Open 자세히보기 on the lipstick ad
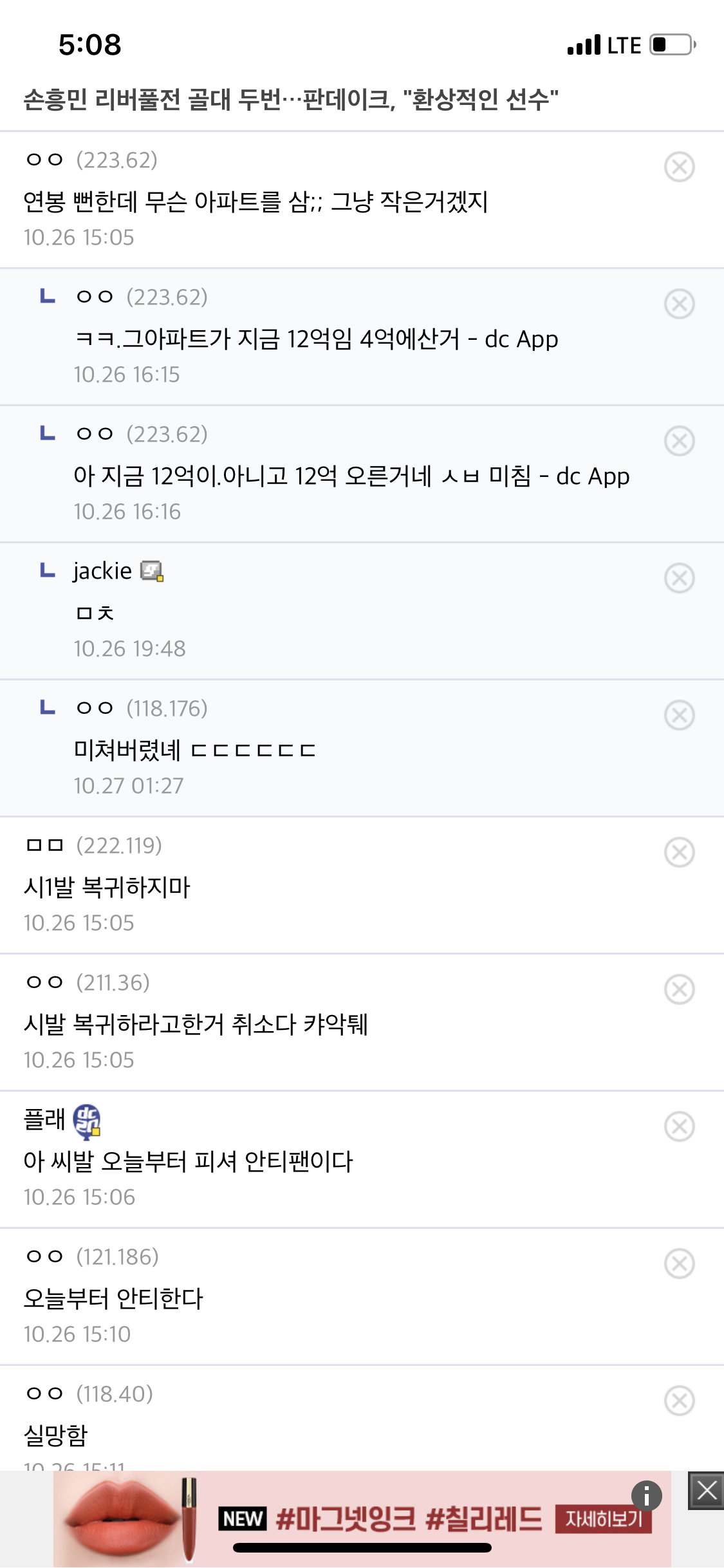The height and width of the screenshot is (1568, 724). click(x=603, y=1519)
